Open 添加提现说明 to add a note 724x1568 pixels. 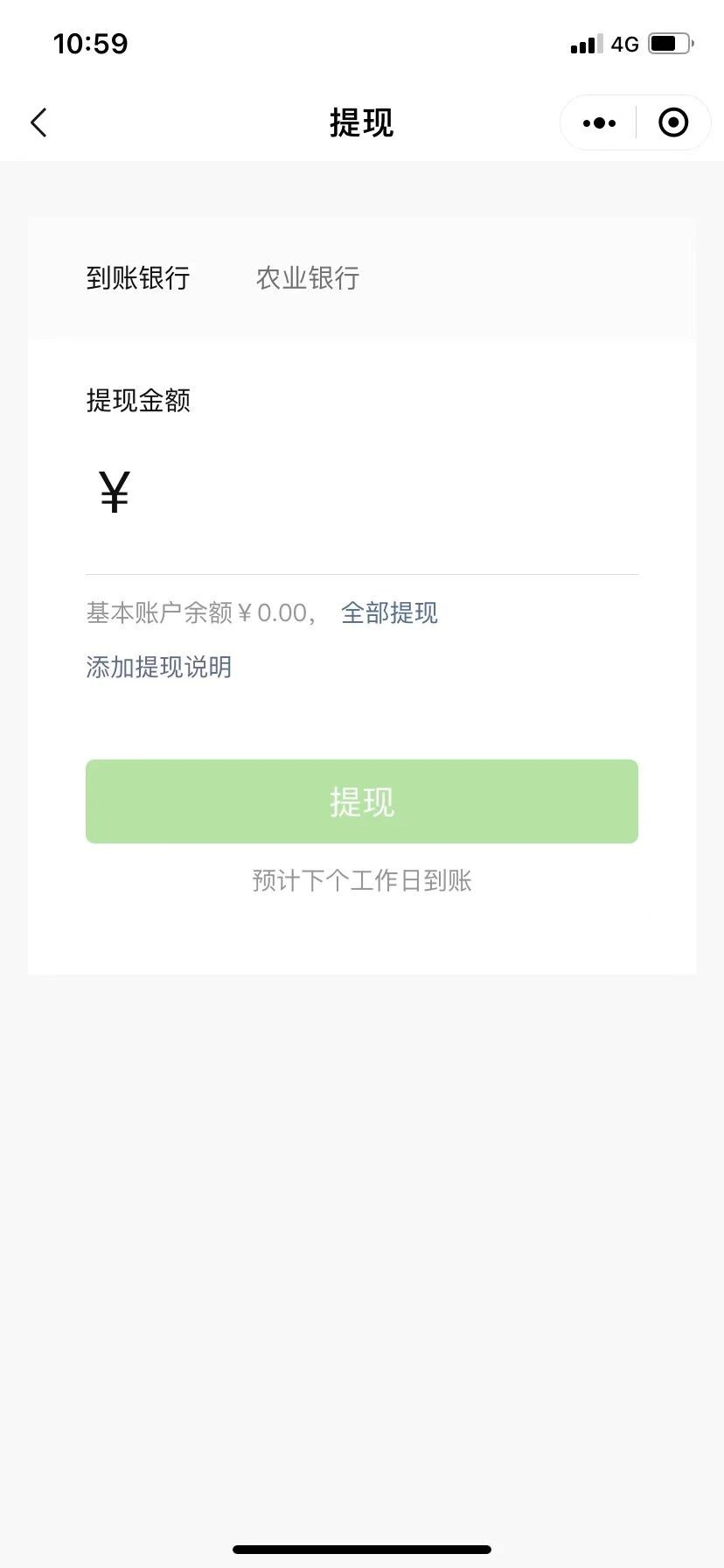tap(159, 668)
